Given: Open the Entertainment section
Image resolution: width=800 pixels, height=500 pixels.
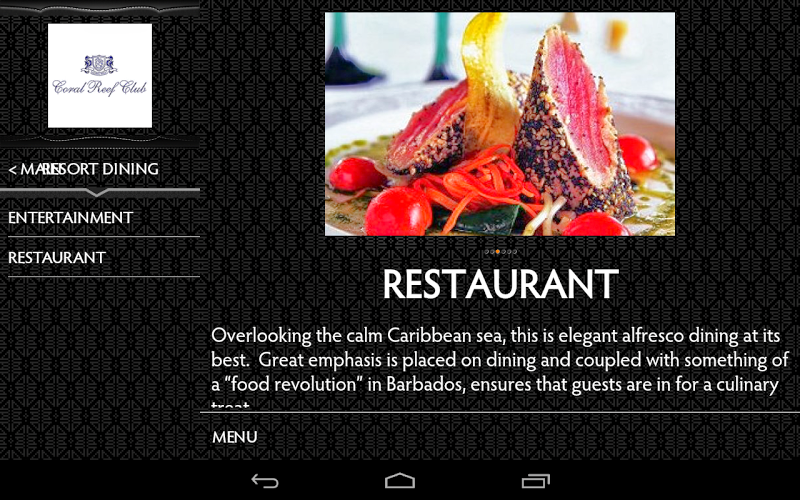Looking at the screenshot, I should tap(71, 217).
